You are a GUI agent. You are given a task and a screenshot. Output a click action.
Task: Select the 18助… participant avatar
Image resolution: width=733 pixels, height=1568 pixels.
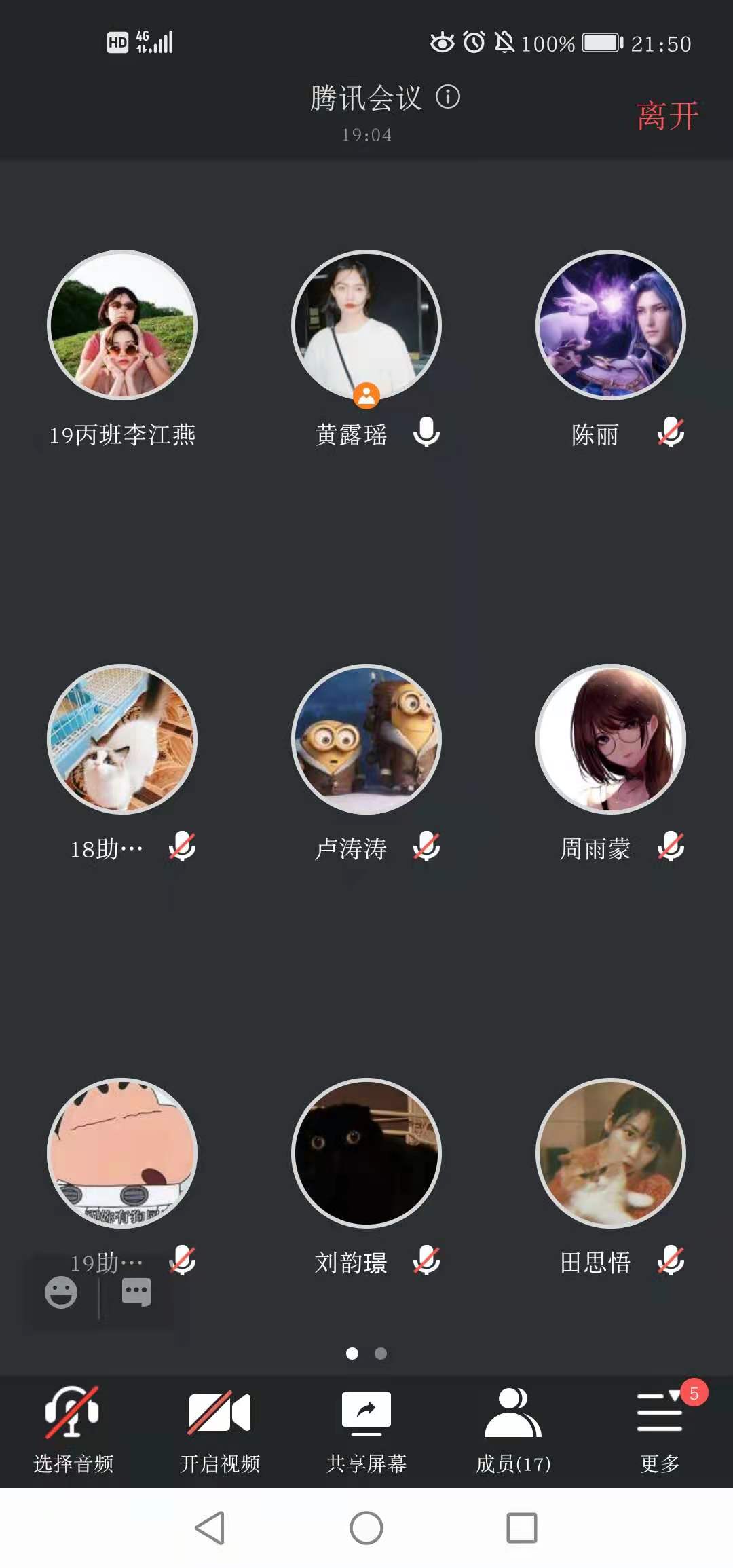pyautogui.click(x=122, y=739)
